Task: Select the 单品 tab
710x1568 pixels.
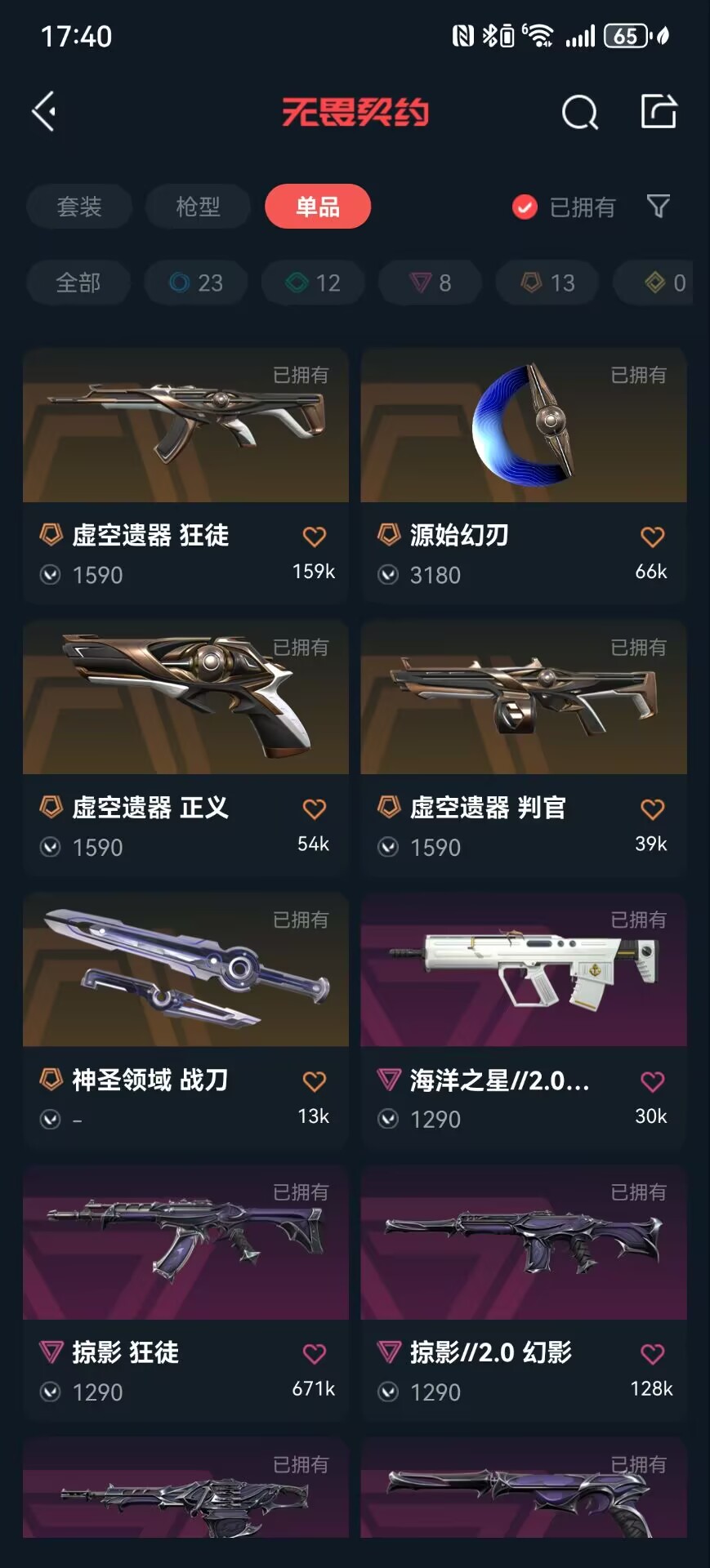Action: pyautogui.click(x=318, y=207)
